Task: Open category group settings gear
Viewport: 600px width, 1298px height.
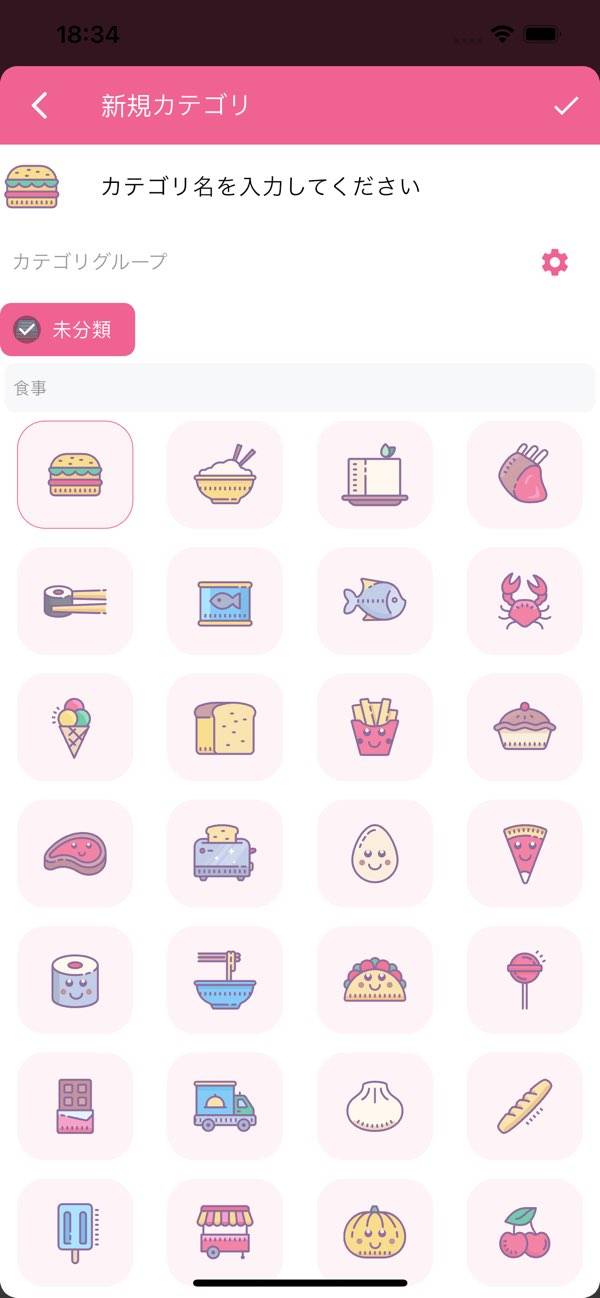Action: tap(554, 262)
